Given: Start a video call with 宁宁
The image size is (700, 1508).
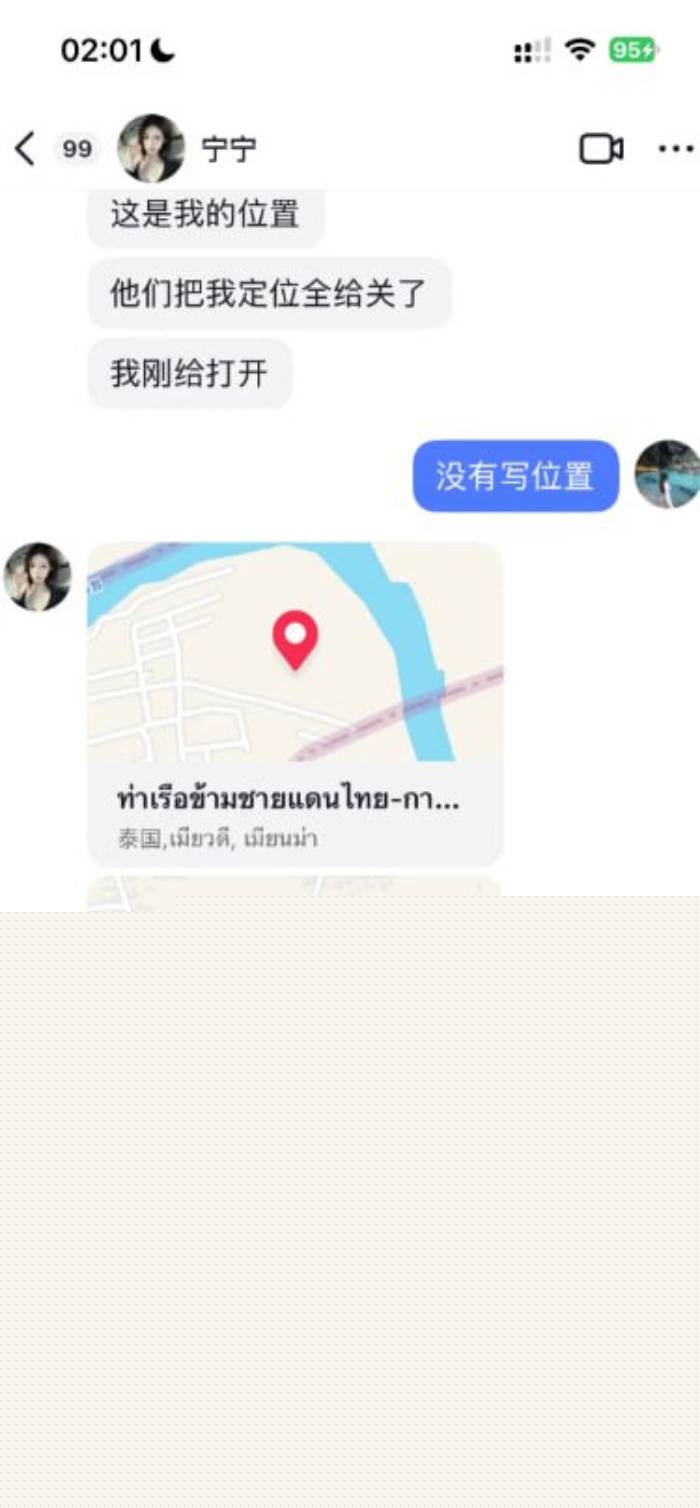Looking at the screenshot, I should pyautogui.click(x=601, y=150).
